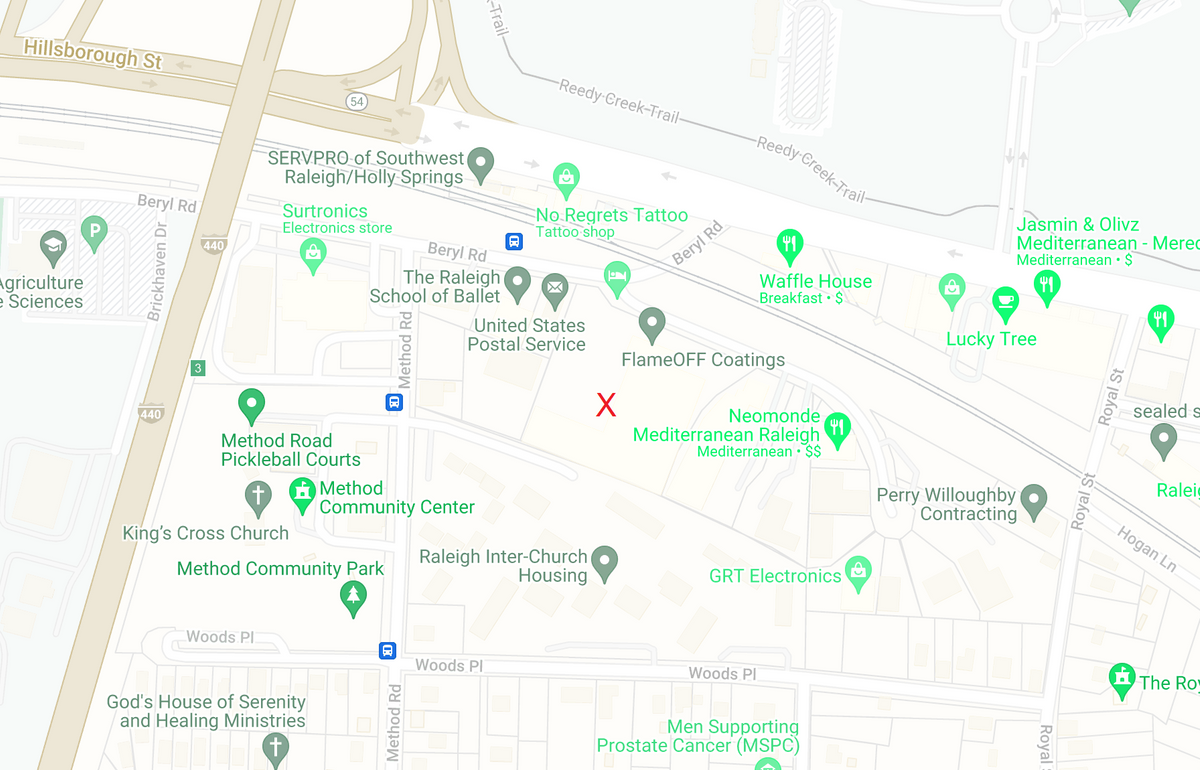Tap the Perry Willoughby Contracting pin
The width and height of the screenshot is (1200, 770).
tap(1033, 497)
